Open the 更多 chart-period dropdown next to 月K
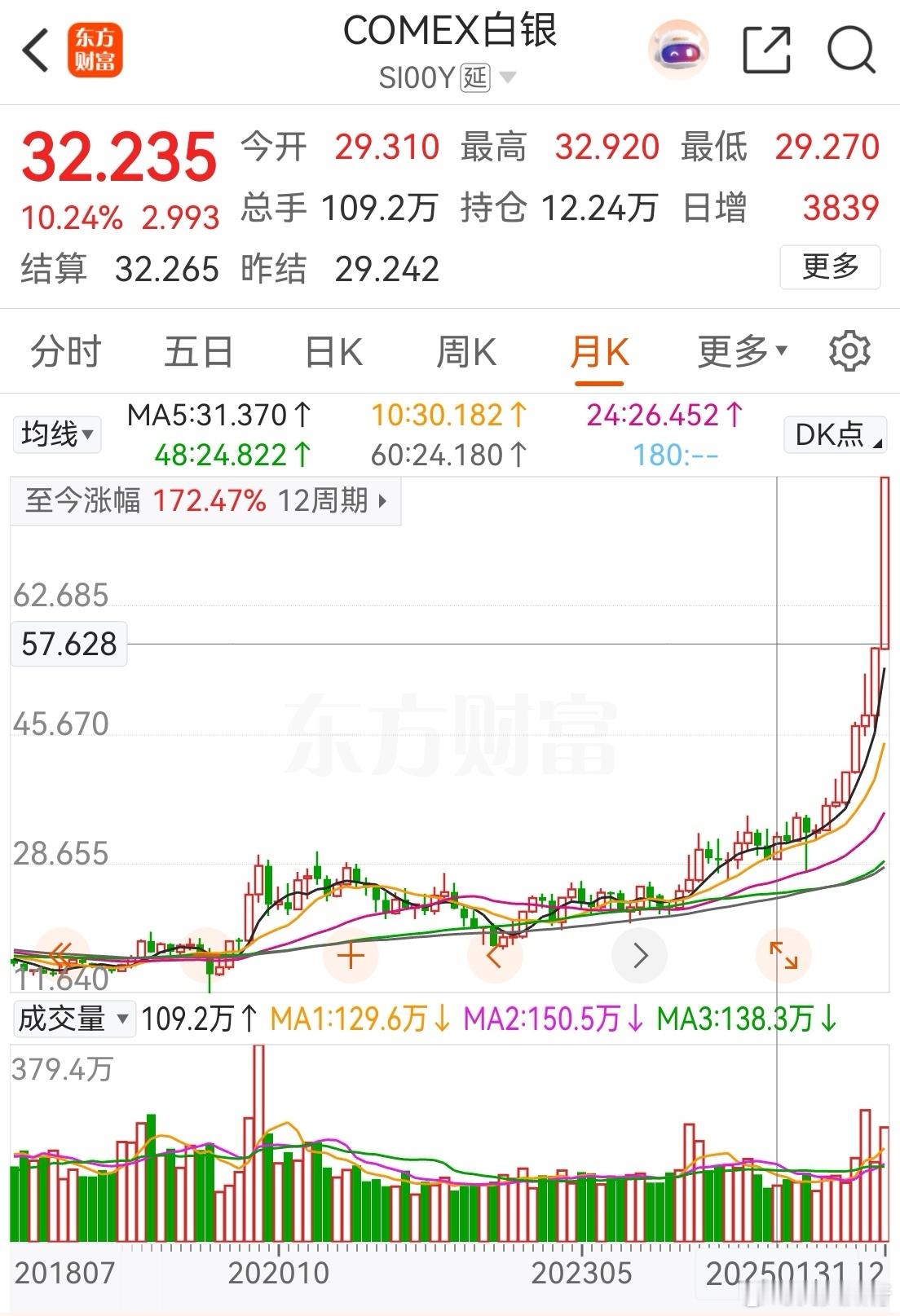Viewport: 900px width, 1316px height. 738,351
